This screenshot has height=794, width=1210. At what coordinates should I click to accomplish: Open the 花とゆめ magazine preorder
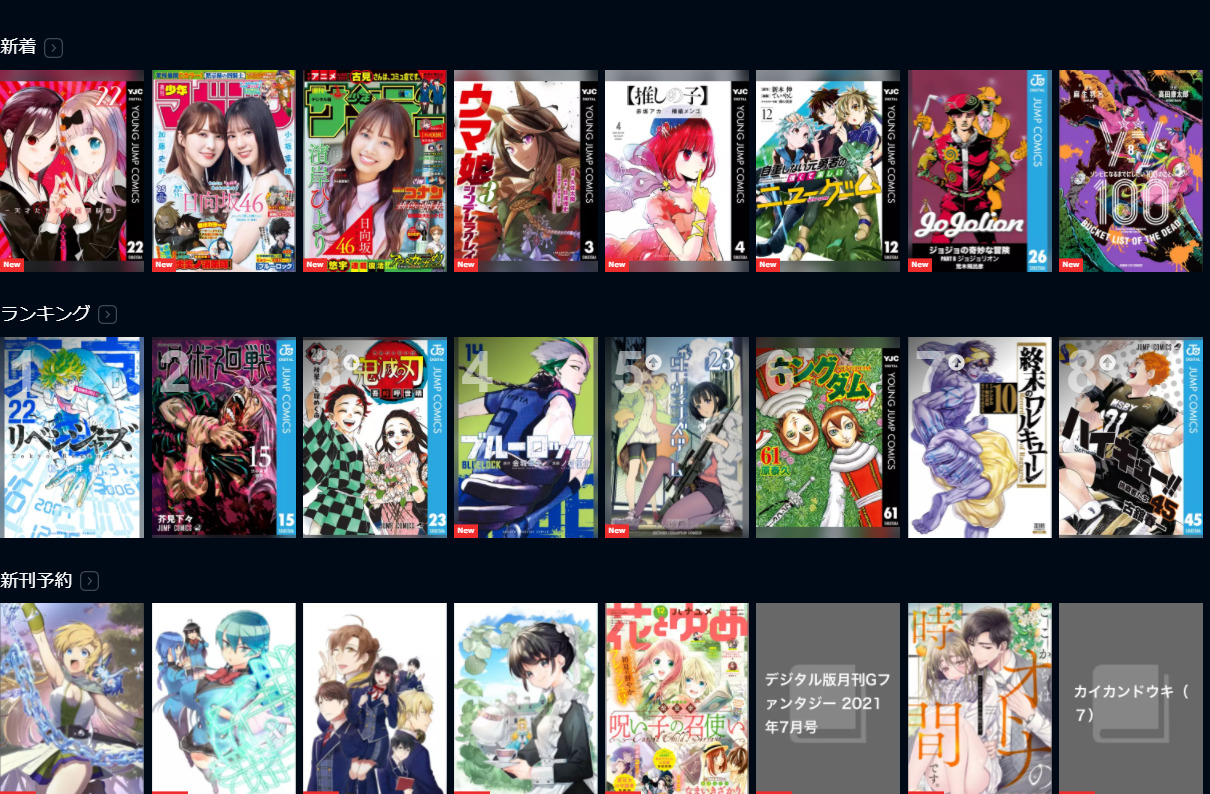pyautogui.click(x=676, y=698)
